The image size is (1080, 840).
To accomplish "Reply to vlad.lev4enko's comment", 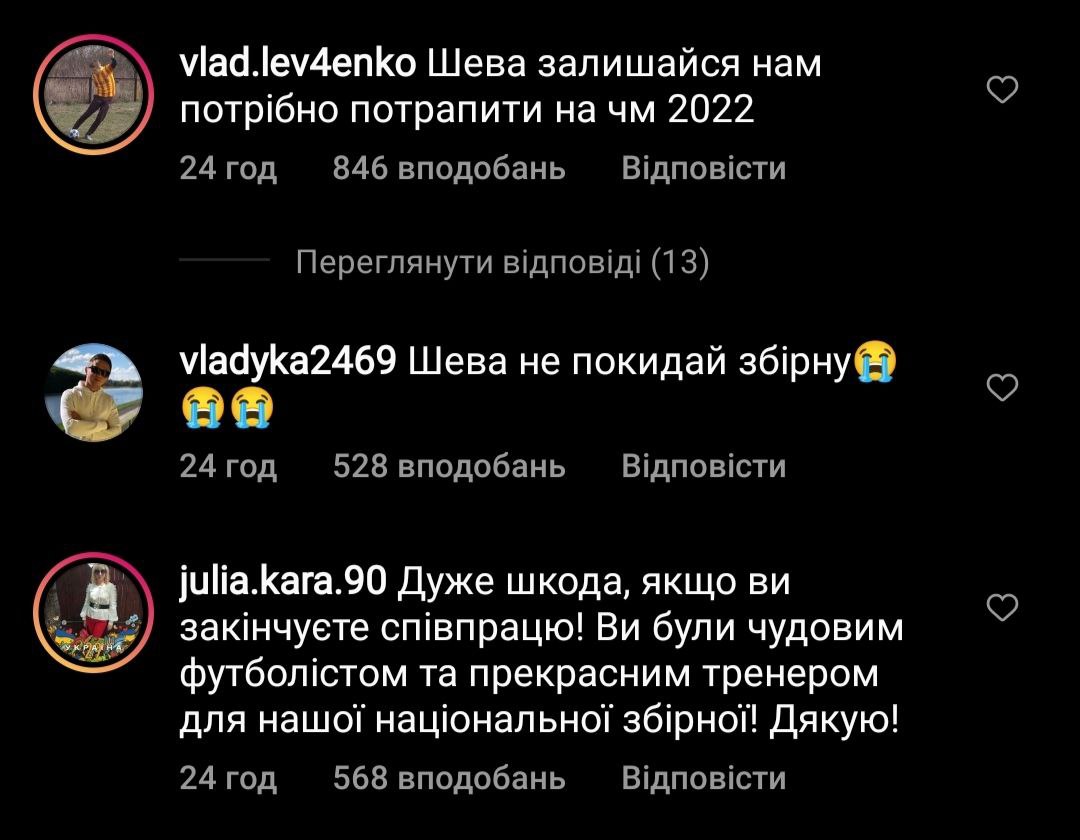I will pos(703,169).
